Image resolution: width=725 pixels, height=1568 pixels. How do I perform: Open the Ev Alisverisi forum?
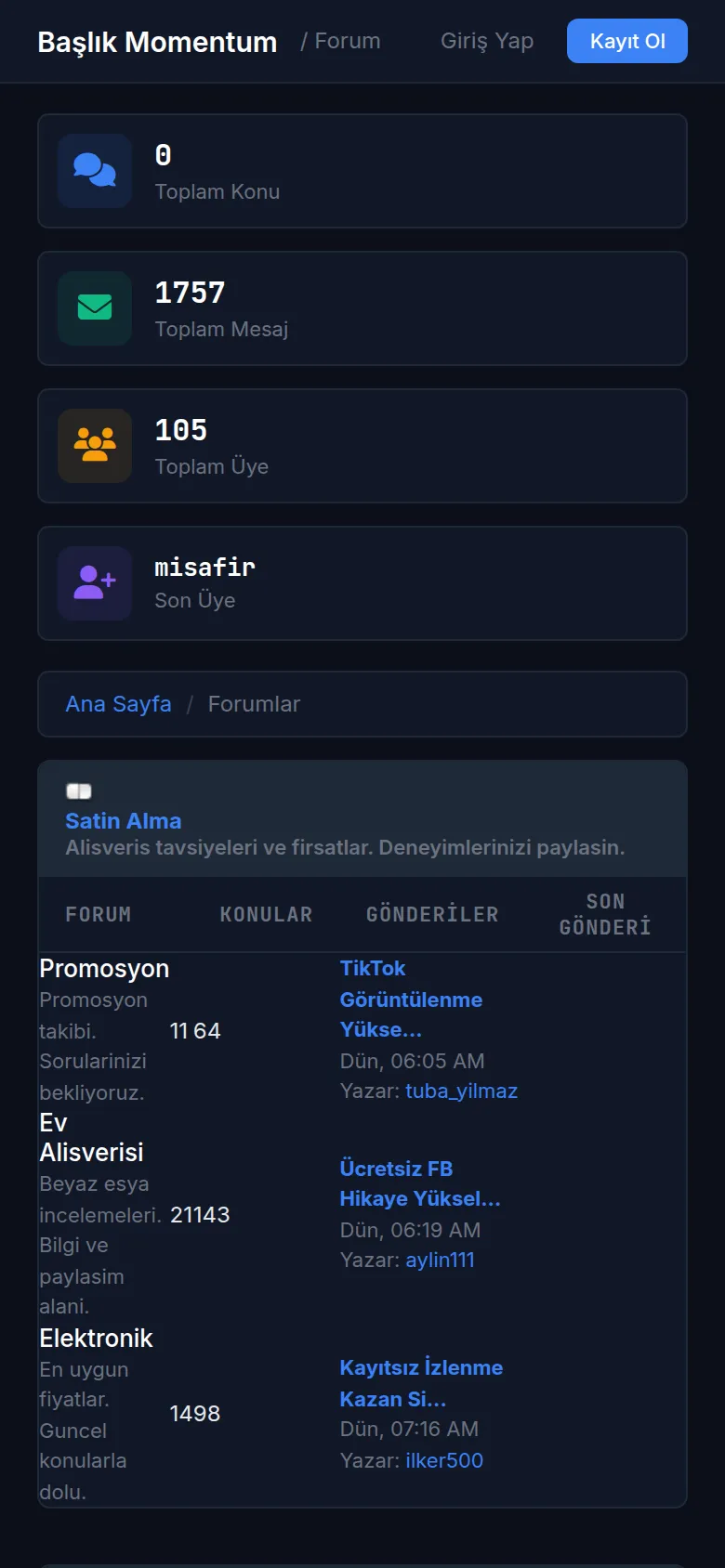tap(91, 1138)
